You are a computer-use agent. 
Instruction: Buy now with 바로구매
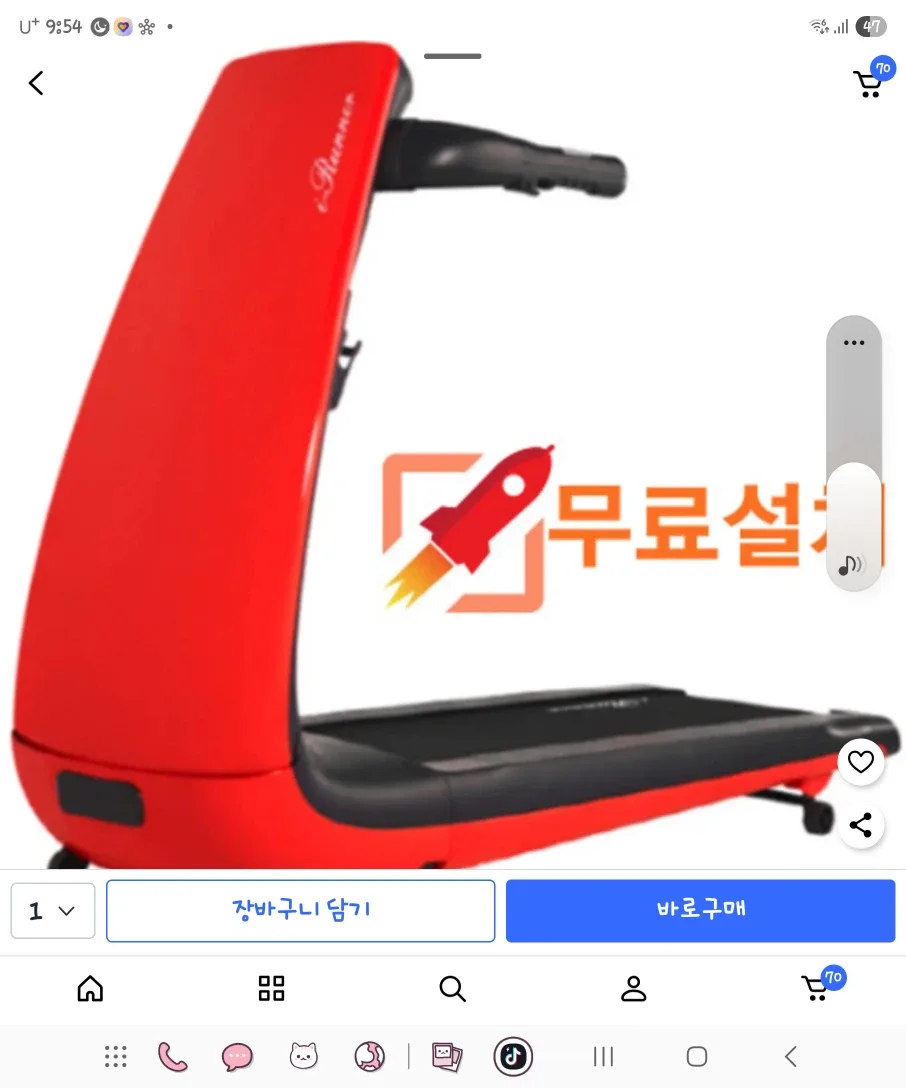point(700,910)
